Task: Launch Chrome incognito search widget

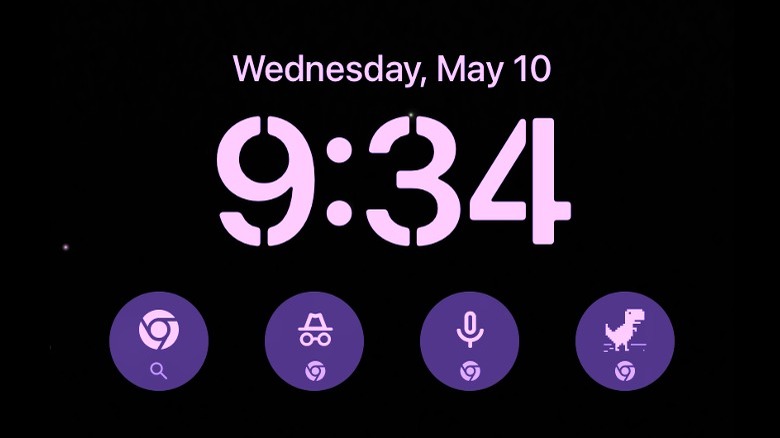Action: (x=314, y=341)
